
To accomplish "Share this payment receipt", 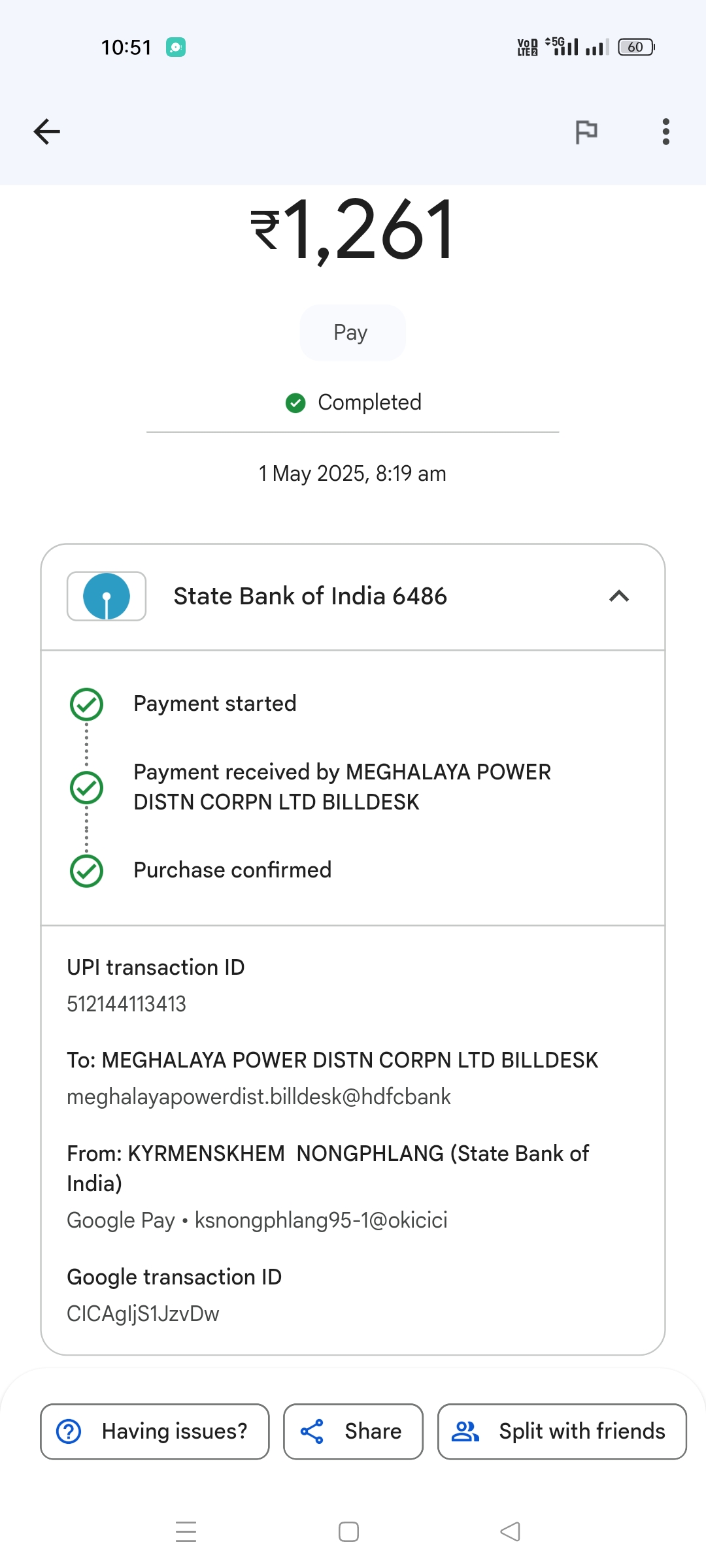I will coord(353,1431).
